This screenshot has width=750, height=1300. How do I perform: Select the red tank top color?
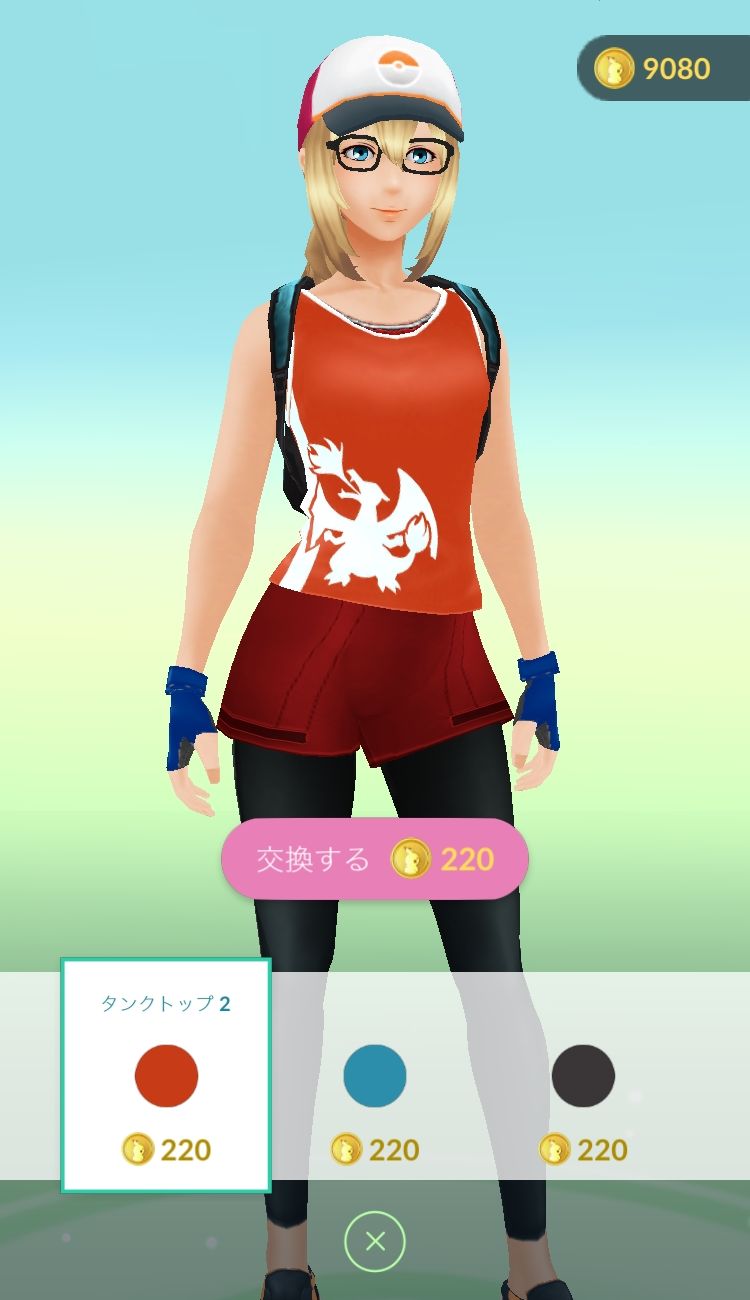[166, 1076]
